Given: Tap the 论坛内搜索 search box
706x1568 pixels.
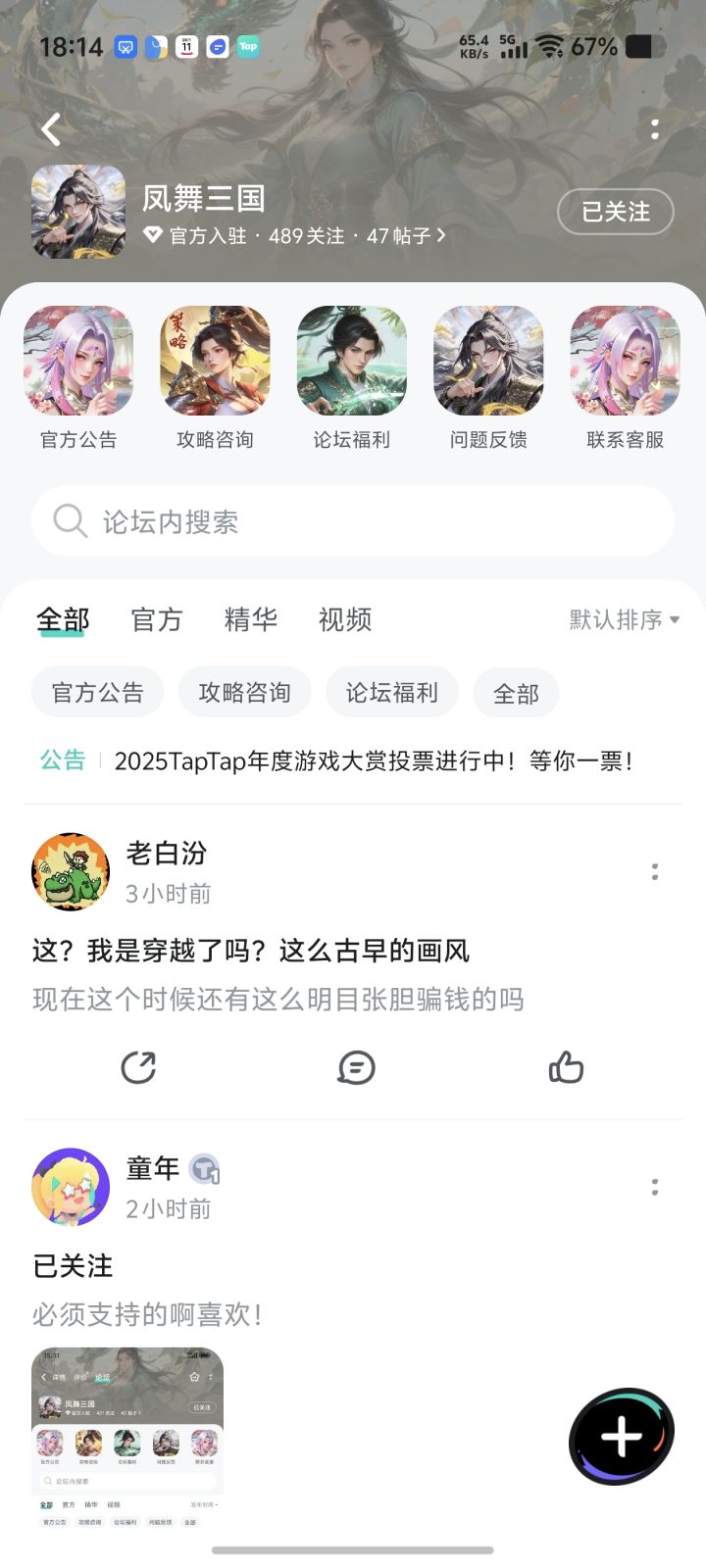Looking at the screenshot, I should pos(353,521).
